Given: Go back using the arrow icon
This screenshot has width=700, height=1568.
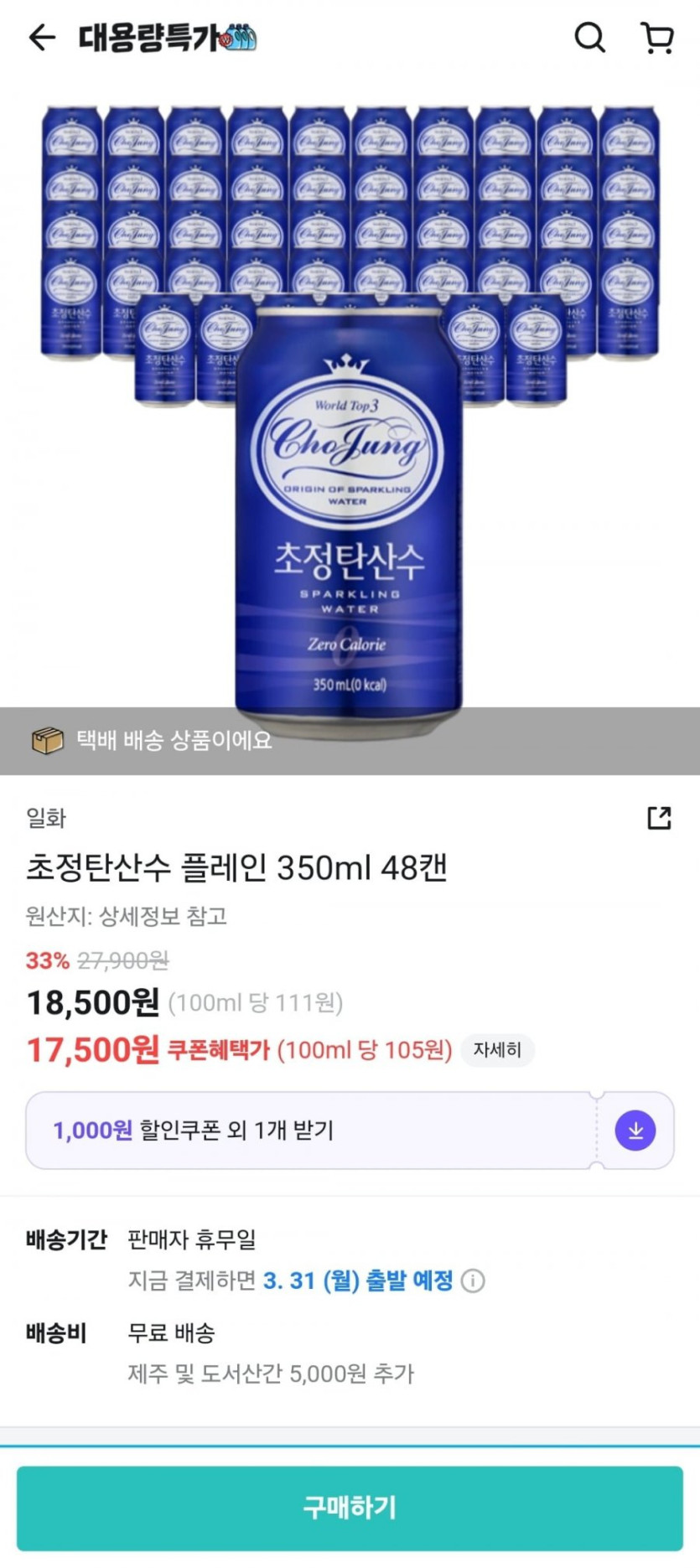Looking at the screenshot, I should click(42, 38).
